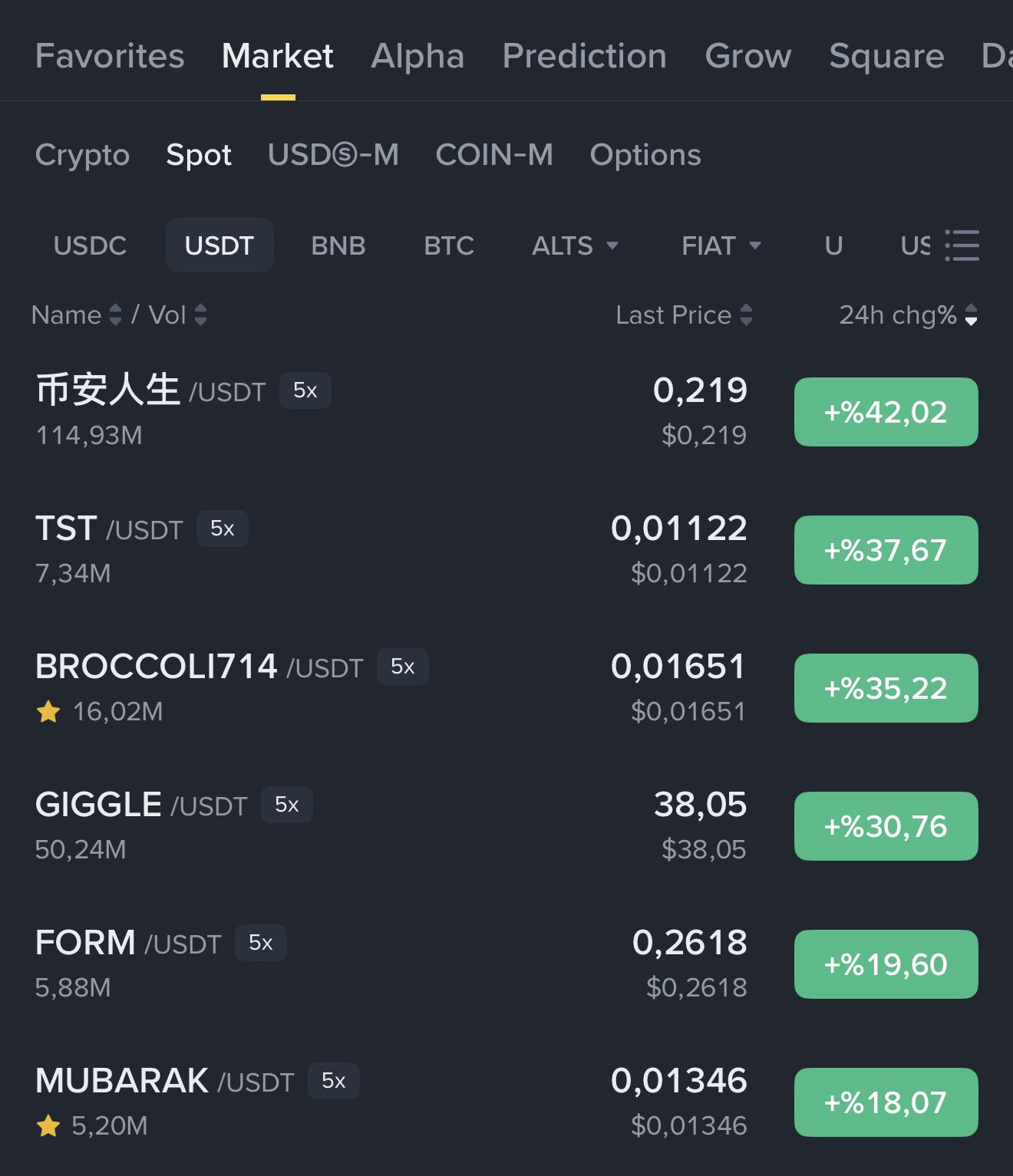Switch to the Grow tab

coord(747,56)
